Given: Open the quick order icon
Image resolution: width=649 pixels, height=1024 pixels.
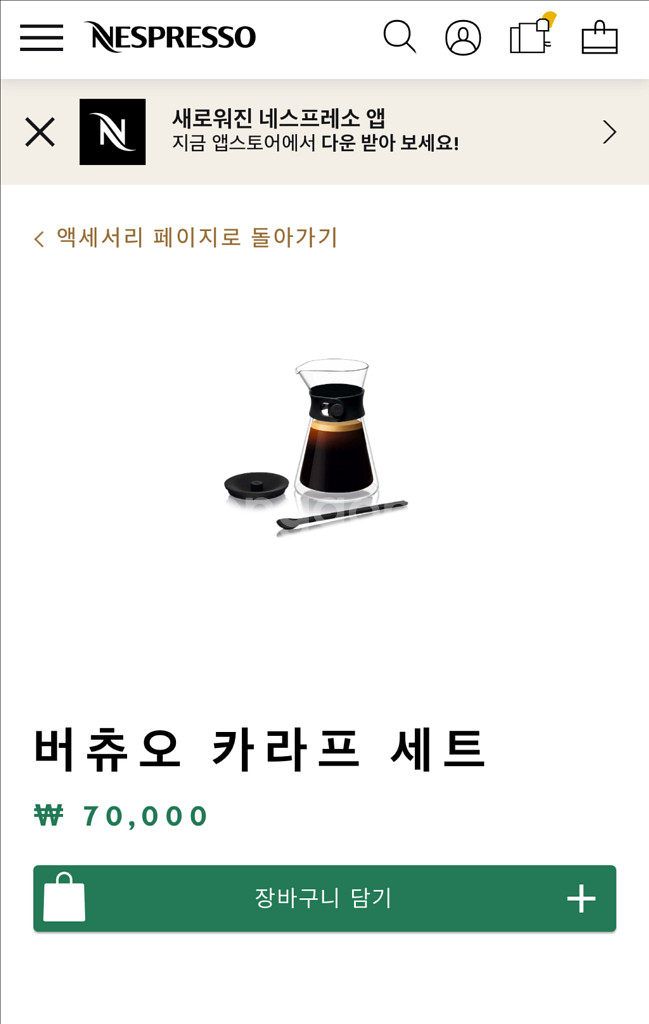Looking at the screenshot, I should (x=530, y=37).
